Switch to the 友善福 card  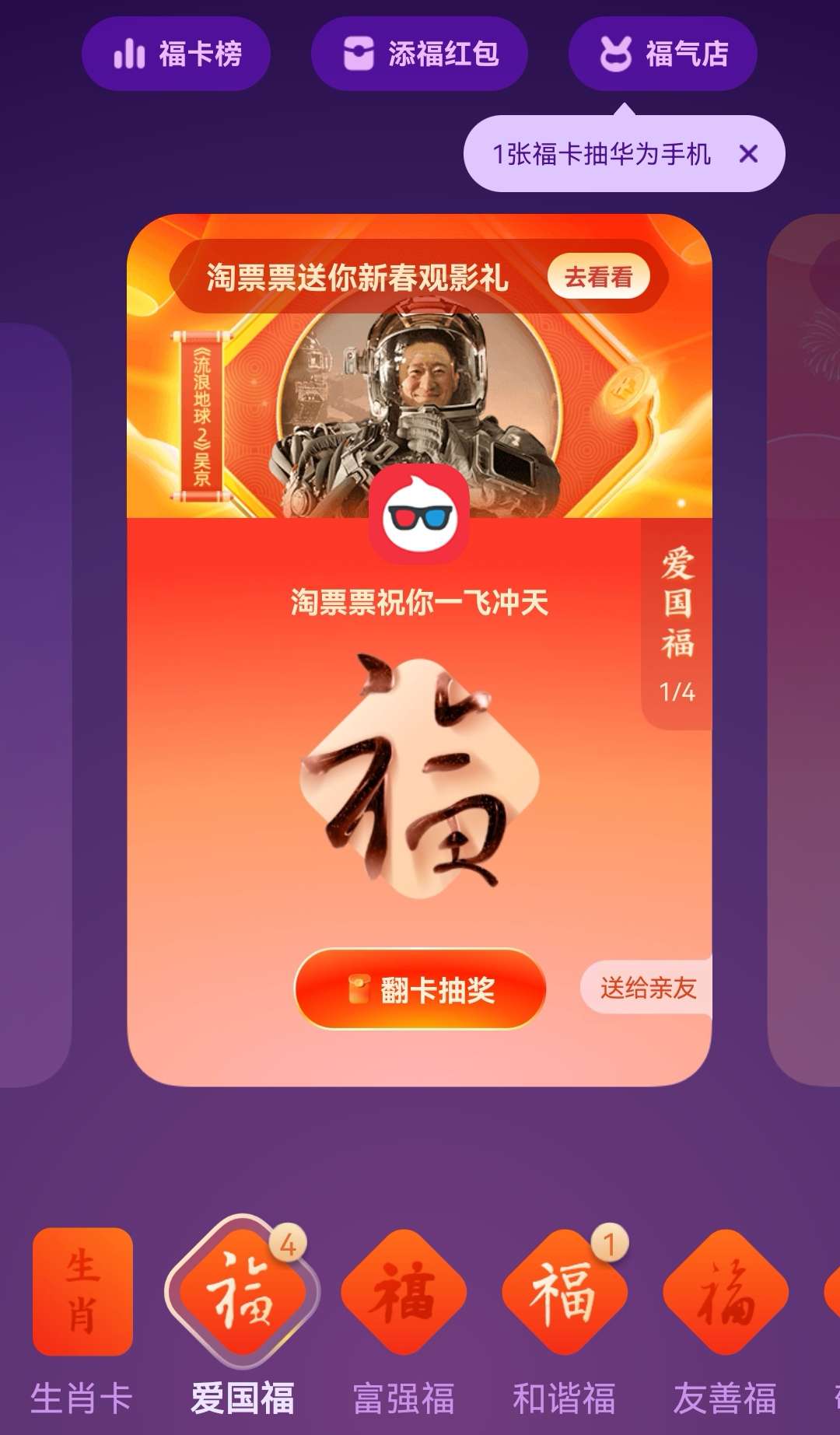click(725, 1291)
